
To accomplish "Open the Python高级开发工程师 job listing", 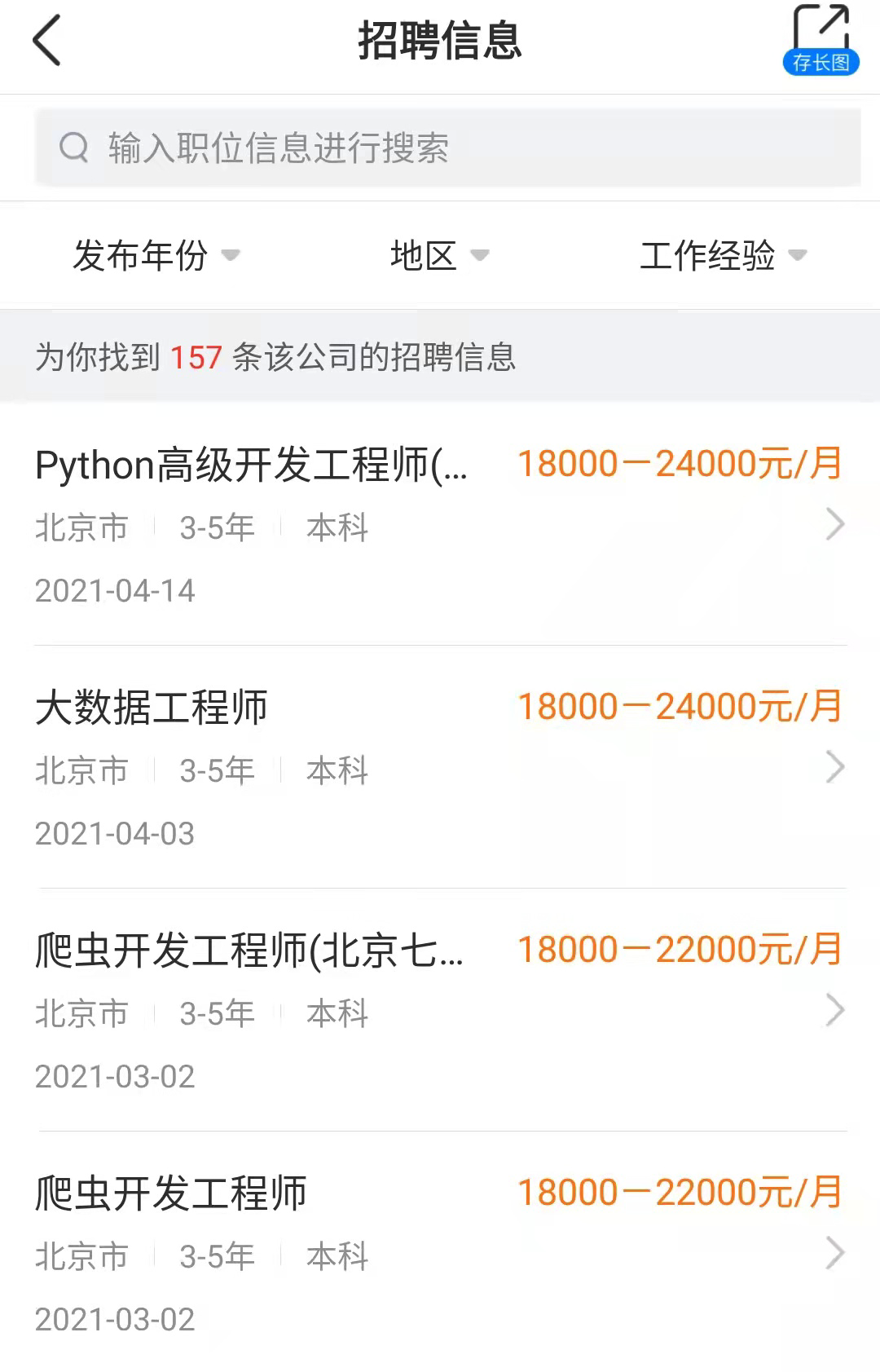I will pyautogui.click(x=440, y=524).
